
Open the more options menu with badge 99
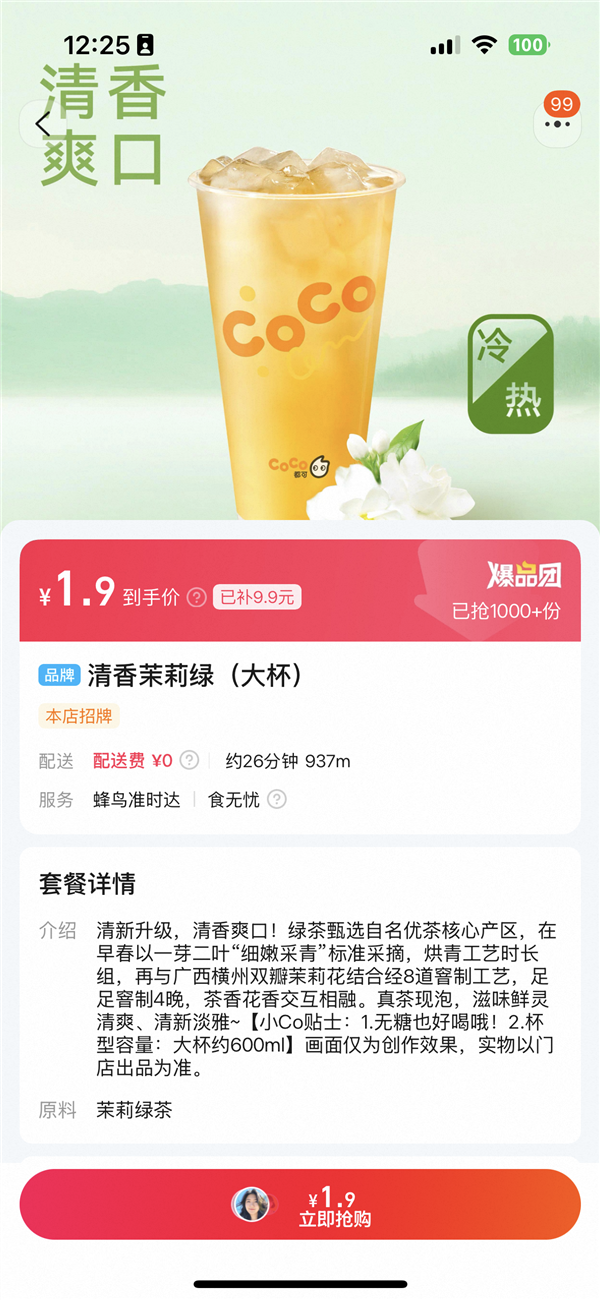pos(555,126)
